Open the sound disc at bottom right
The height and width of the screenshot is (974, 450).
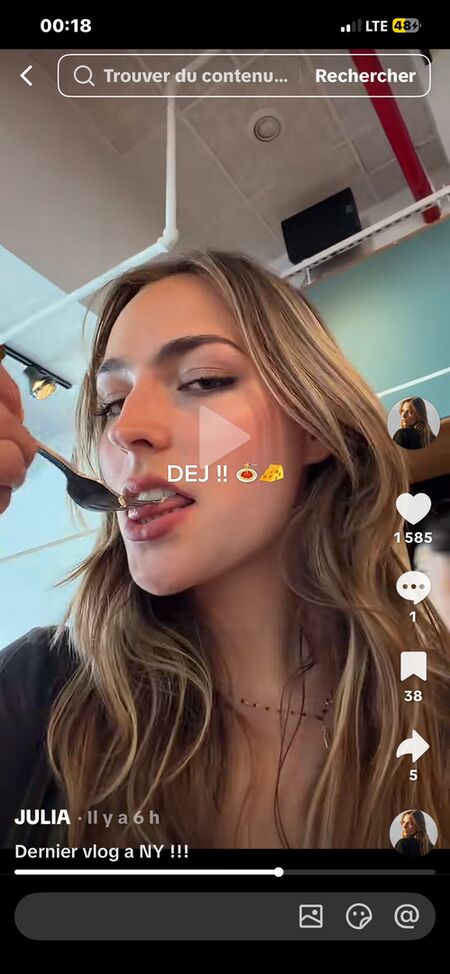[413, 834]
